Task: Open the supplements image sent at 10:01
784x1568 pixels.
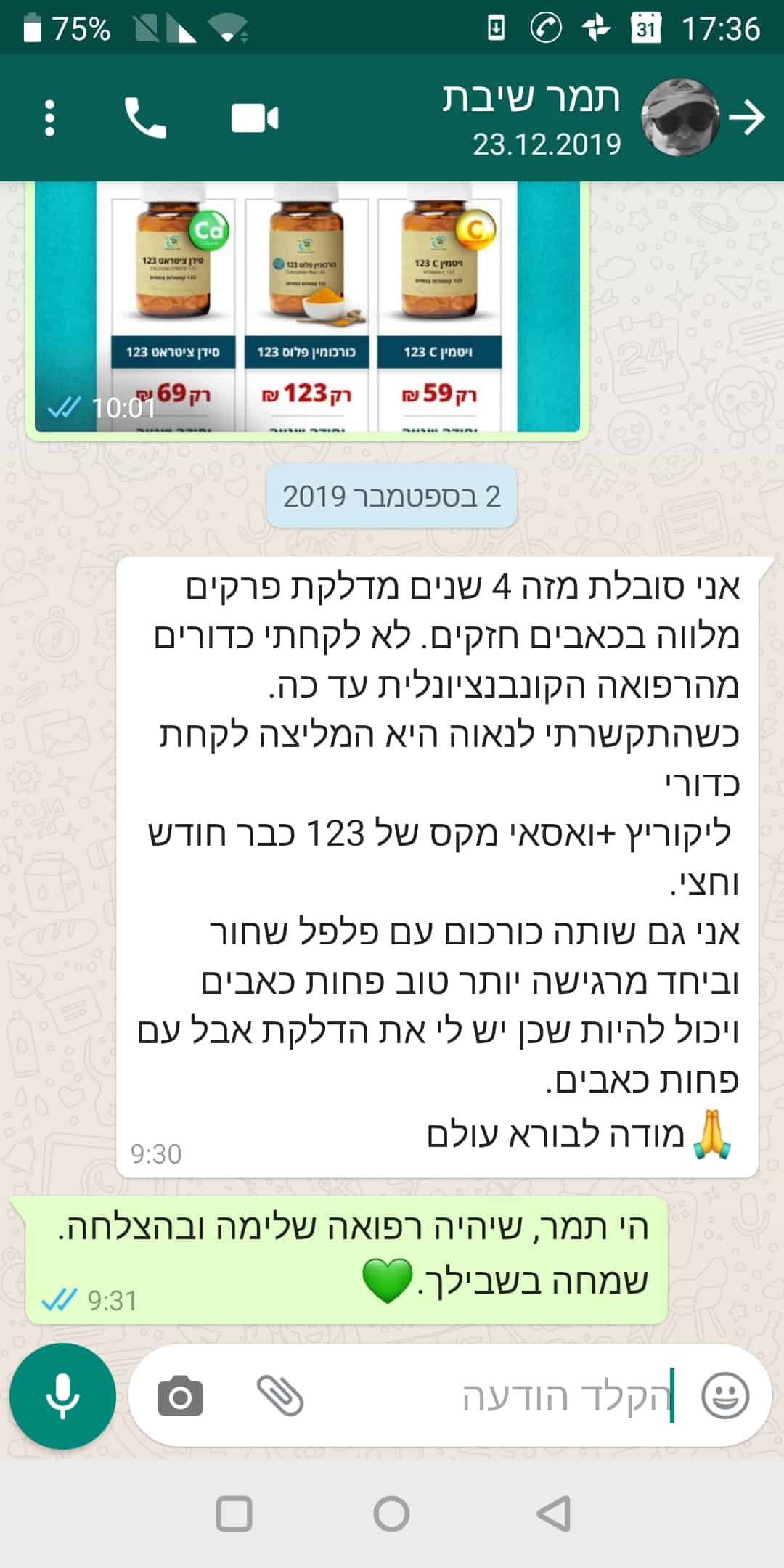Action: 308,309
